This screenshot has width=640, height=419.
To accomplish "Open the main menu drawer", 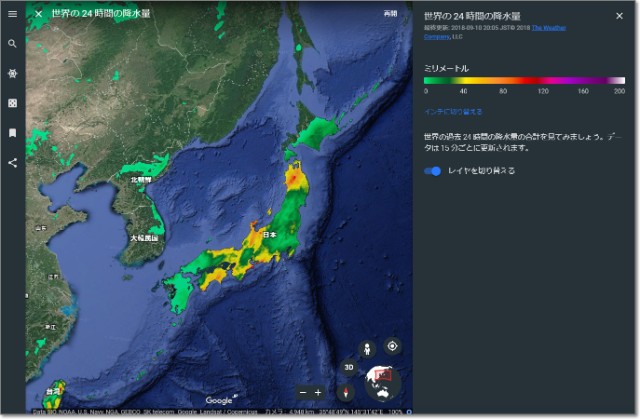I will point(12,14).
